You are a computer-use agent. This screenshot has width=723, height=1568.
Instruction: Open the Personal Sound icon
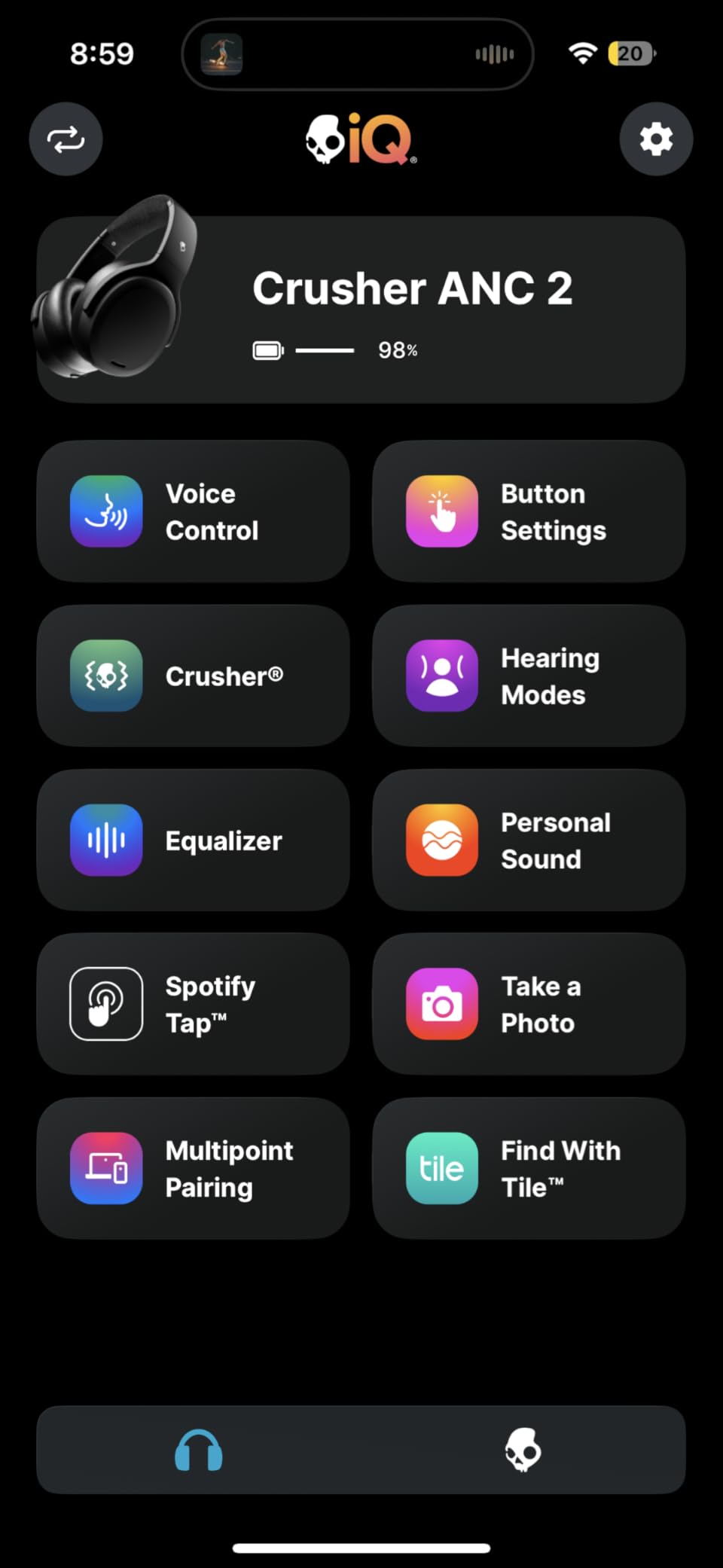tap(441, 840)
